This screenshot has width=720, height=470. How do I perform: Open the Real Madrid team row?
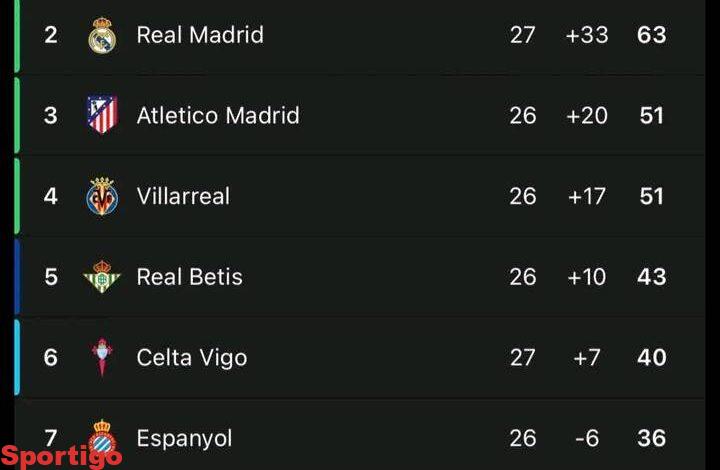(x=200, y=35)
